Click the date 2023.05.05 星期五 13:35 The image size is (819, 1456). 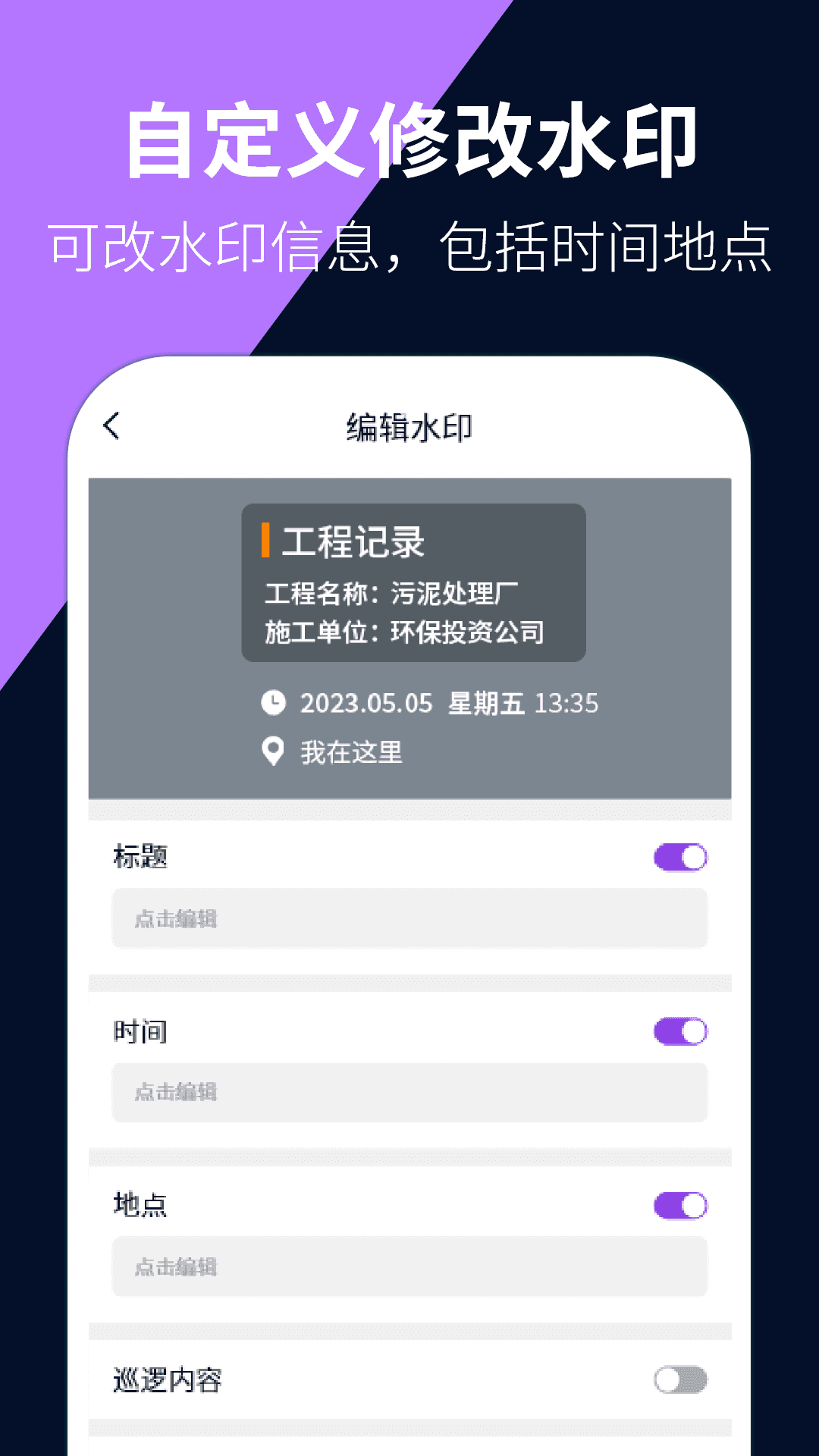pos(449,703)
